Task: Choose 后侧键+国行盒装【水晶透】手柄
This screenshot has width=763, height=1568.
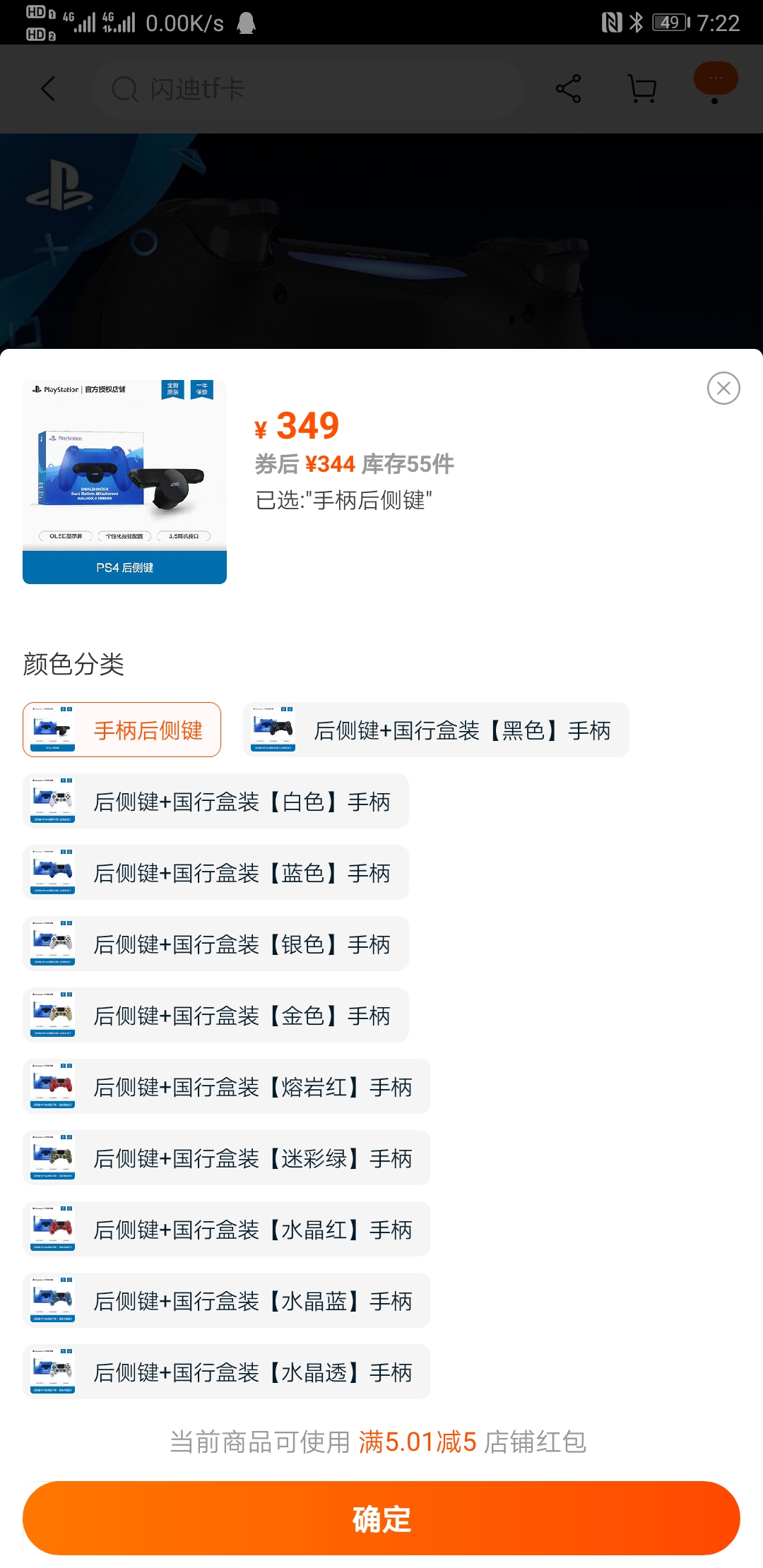Action: pyautogui.click(x=226, y=1372)
